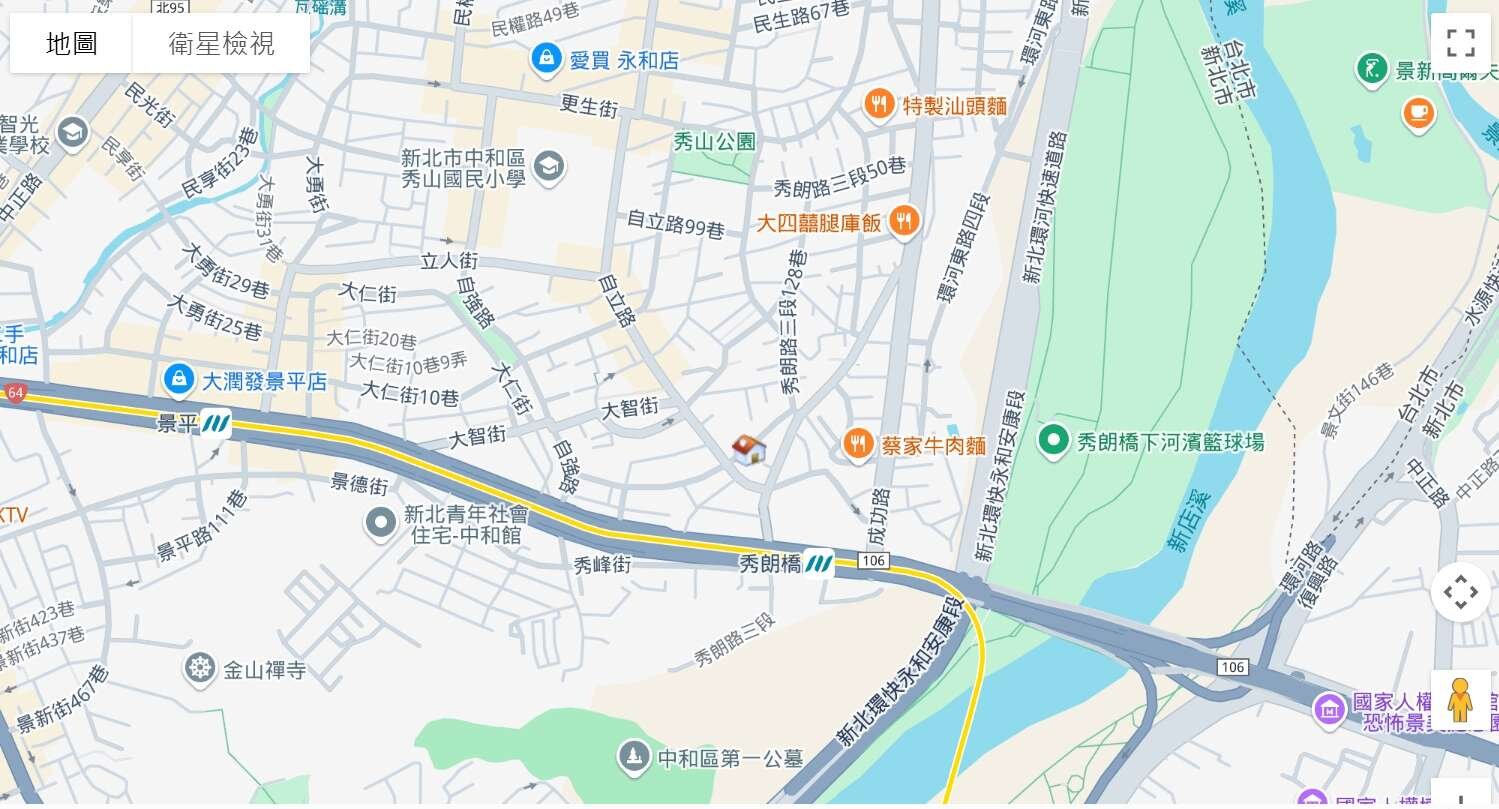The height and width of the screenshot is (809, 1499).
Task: Open 蔡家牛肉麵 restaurant marker
Action: [858, 444]
